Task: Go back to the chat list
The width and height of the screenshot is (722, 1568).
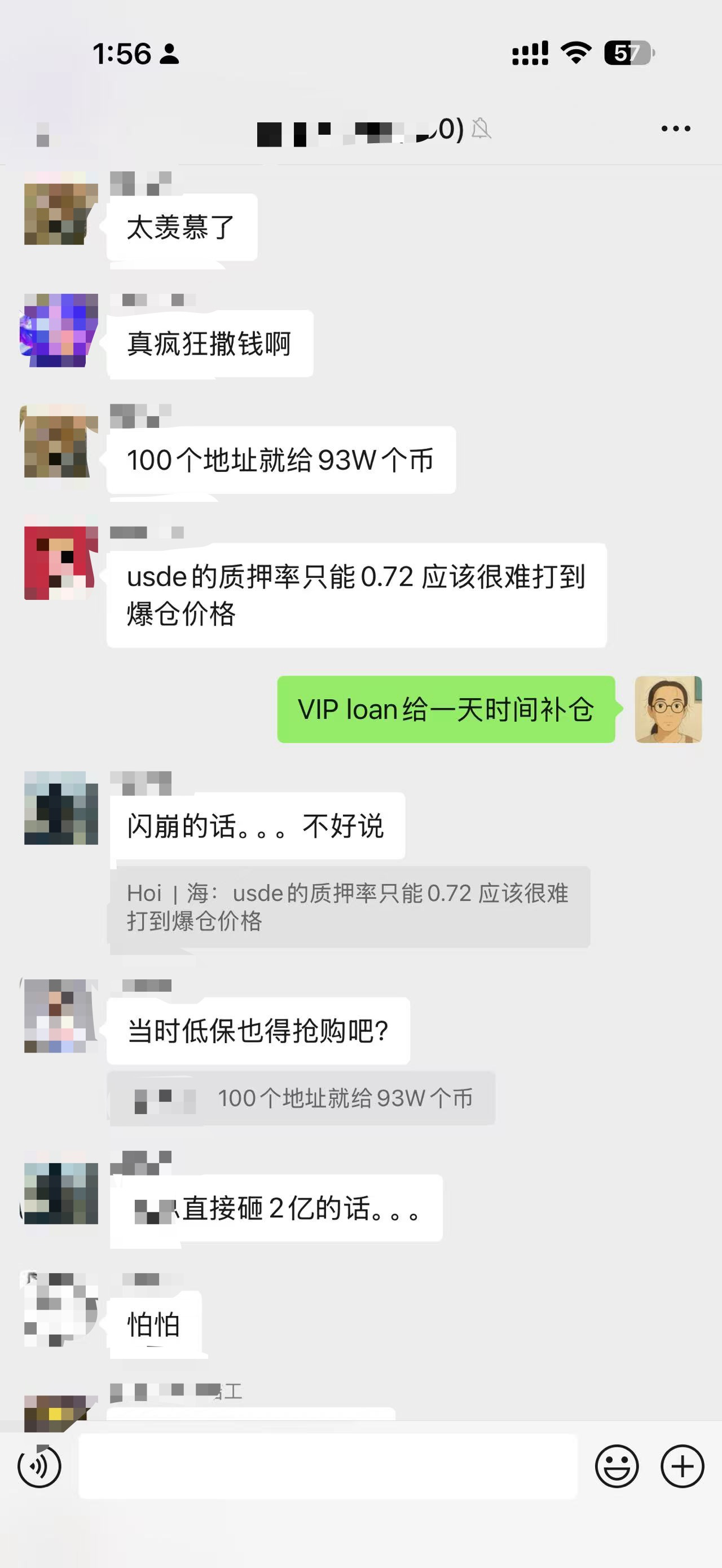Action: point(42,134)
